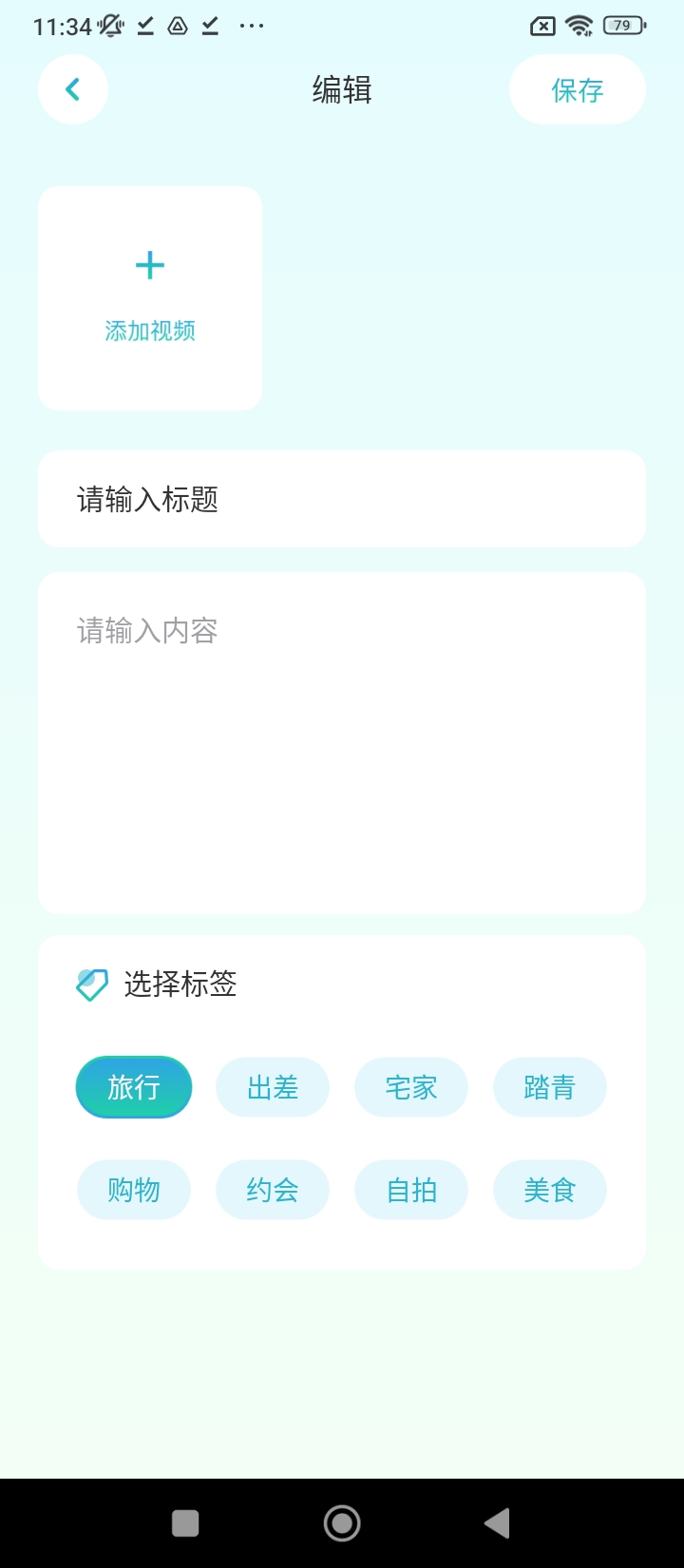Open the 添加视频 add video tile
The height and width of the screenshot is (1568, 684).
(x=150, y=298)
